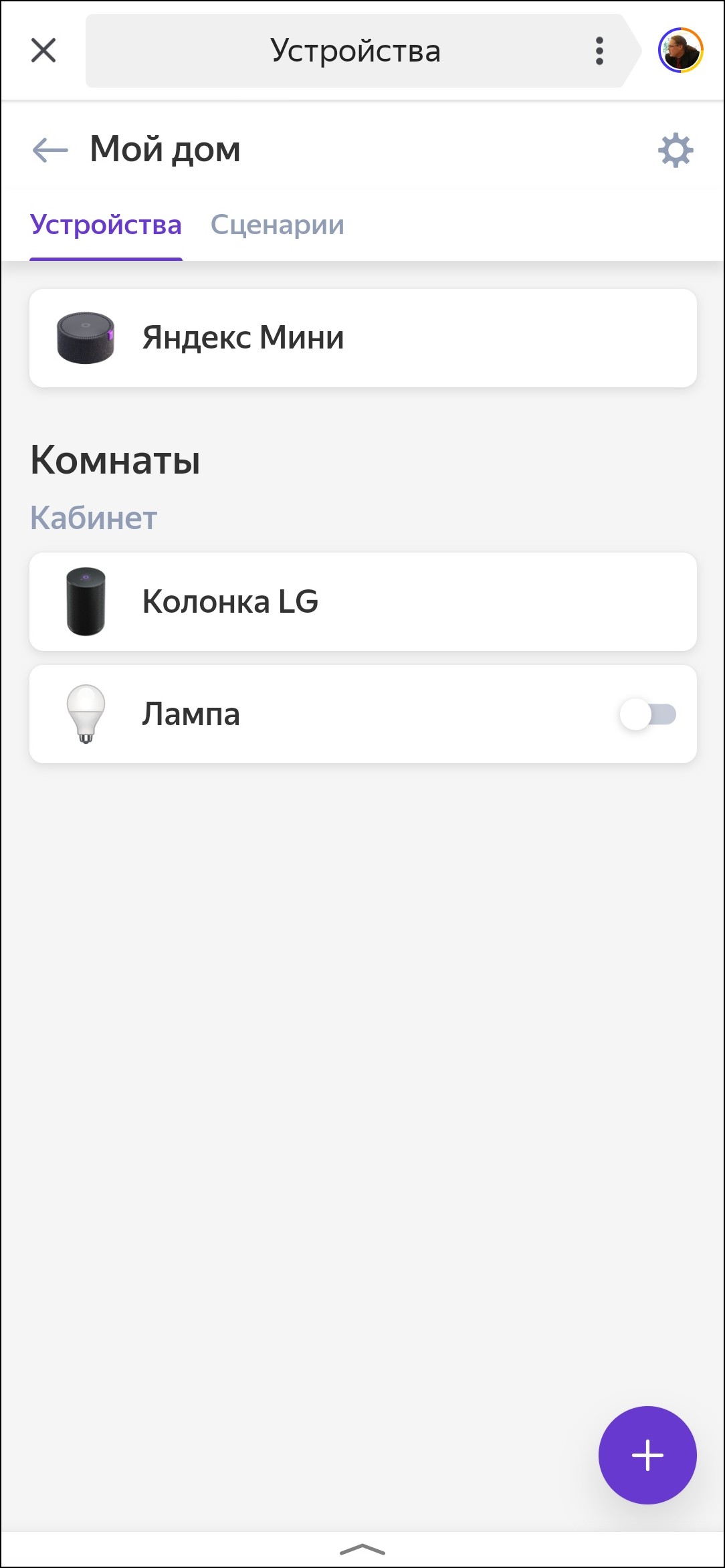Open the Лампа device card

click(x=334, y=714)
